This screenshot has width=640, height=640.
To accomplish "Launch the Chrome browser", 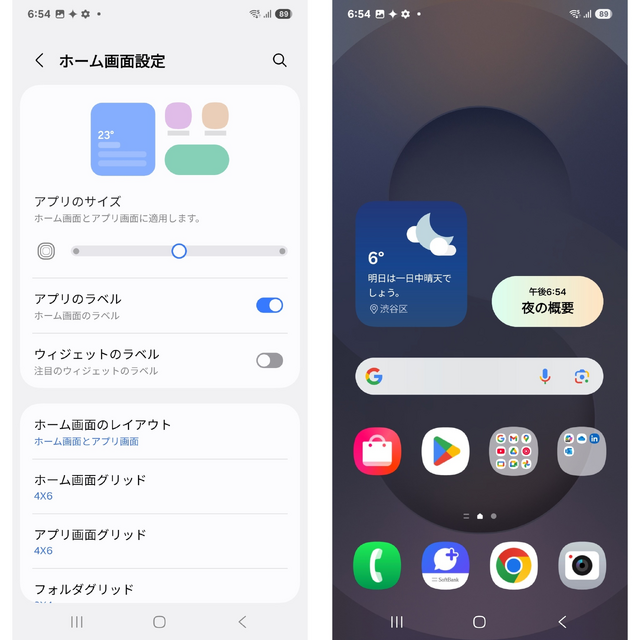I will (513, 566).
